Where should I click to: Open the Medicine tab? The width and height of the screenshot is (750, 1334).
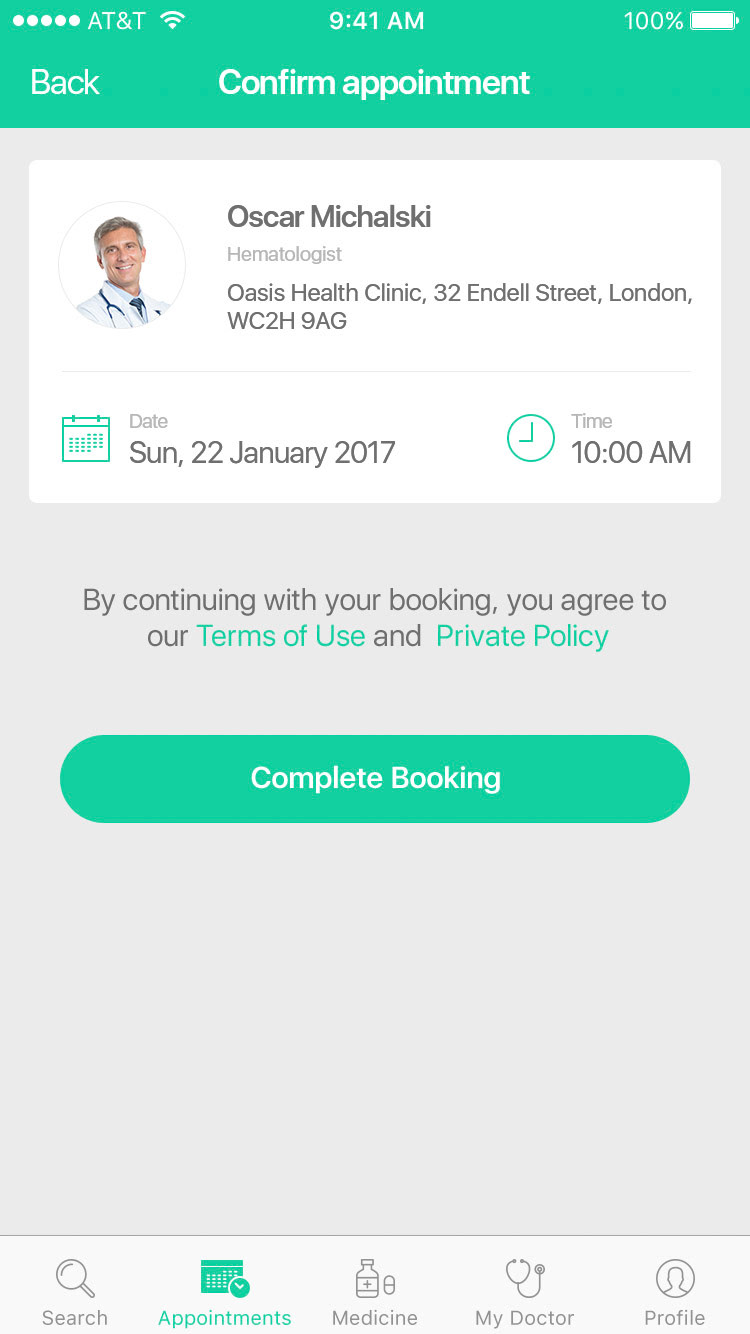click(x=375, y=1292)
